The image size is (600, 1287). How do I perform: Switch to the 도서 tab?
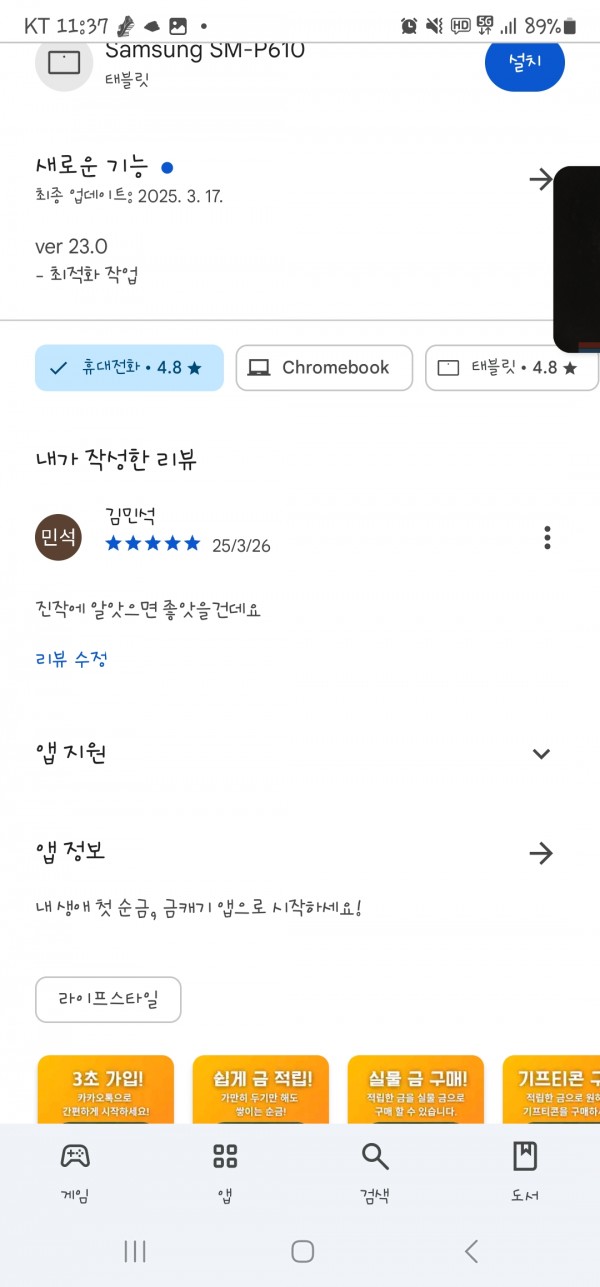tap(525, 1172)
